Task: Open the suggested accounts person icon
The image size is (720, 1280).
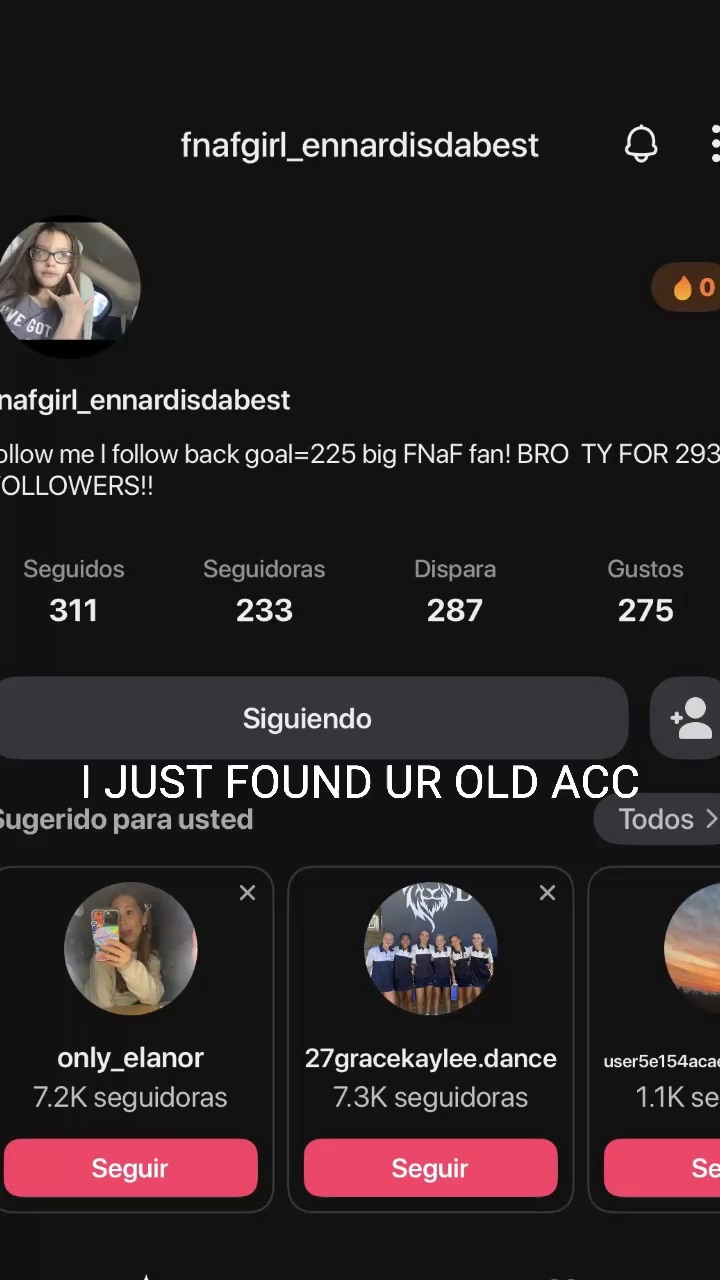Action: pos(690,718)
